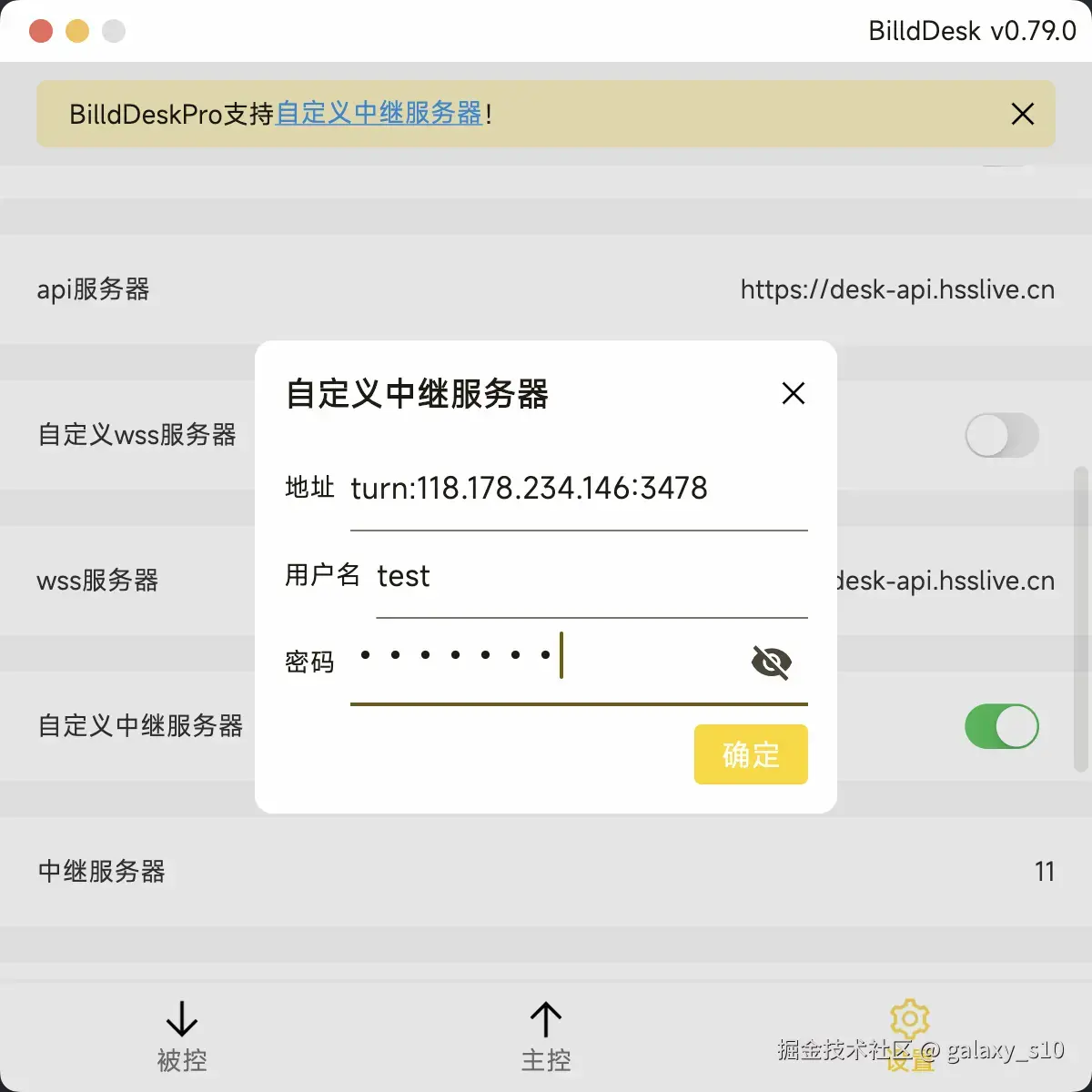Minimize the window with the yellow button
The image size is (1092, 1092).
pyautogui.click(x=77, y=31)
